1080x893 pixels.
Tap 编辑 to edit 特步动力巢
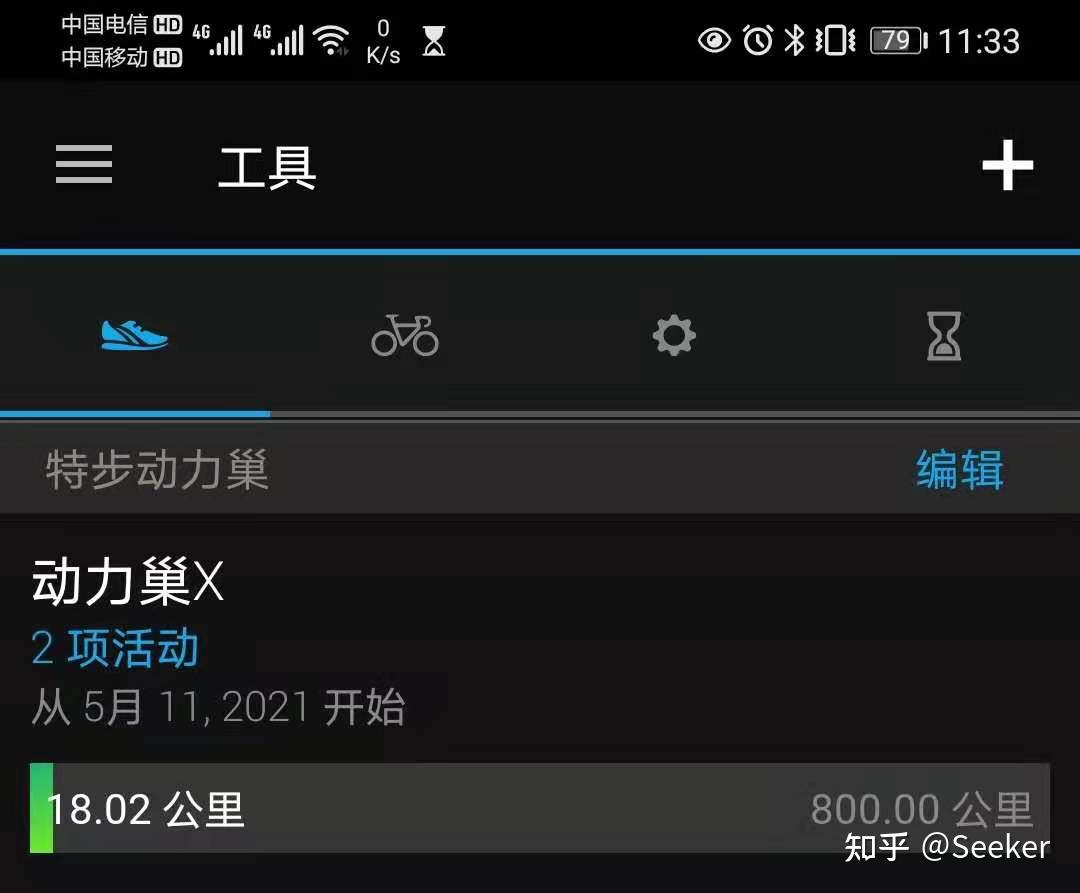click(959, 469)
